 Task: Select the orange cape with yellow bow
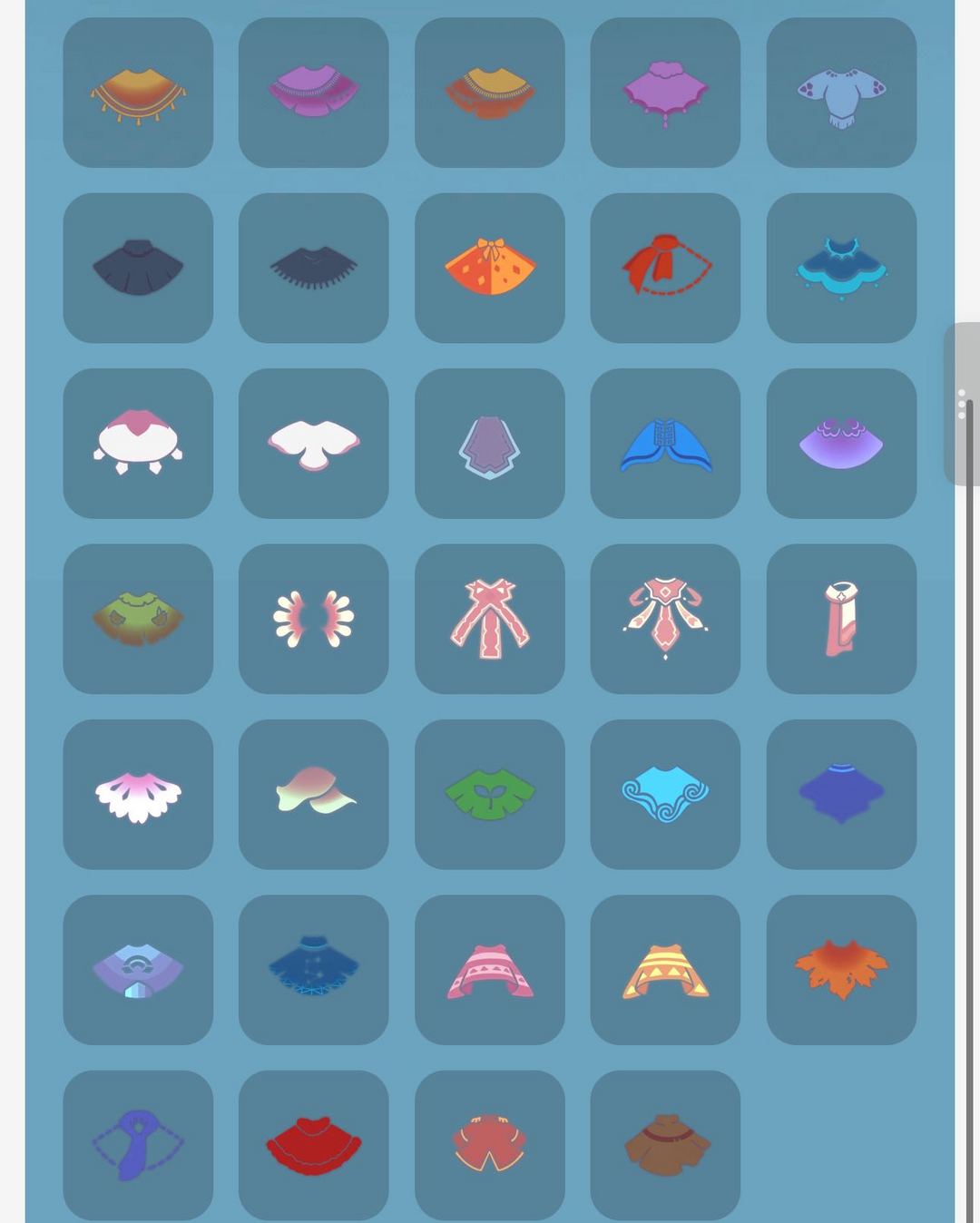click(x=490, y=268)
